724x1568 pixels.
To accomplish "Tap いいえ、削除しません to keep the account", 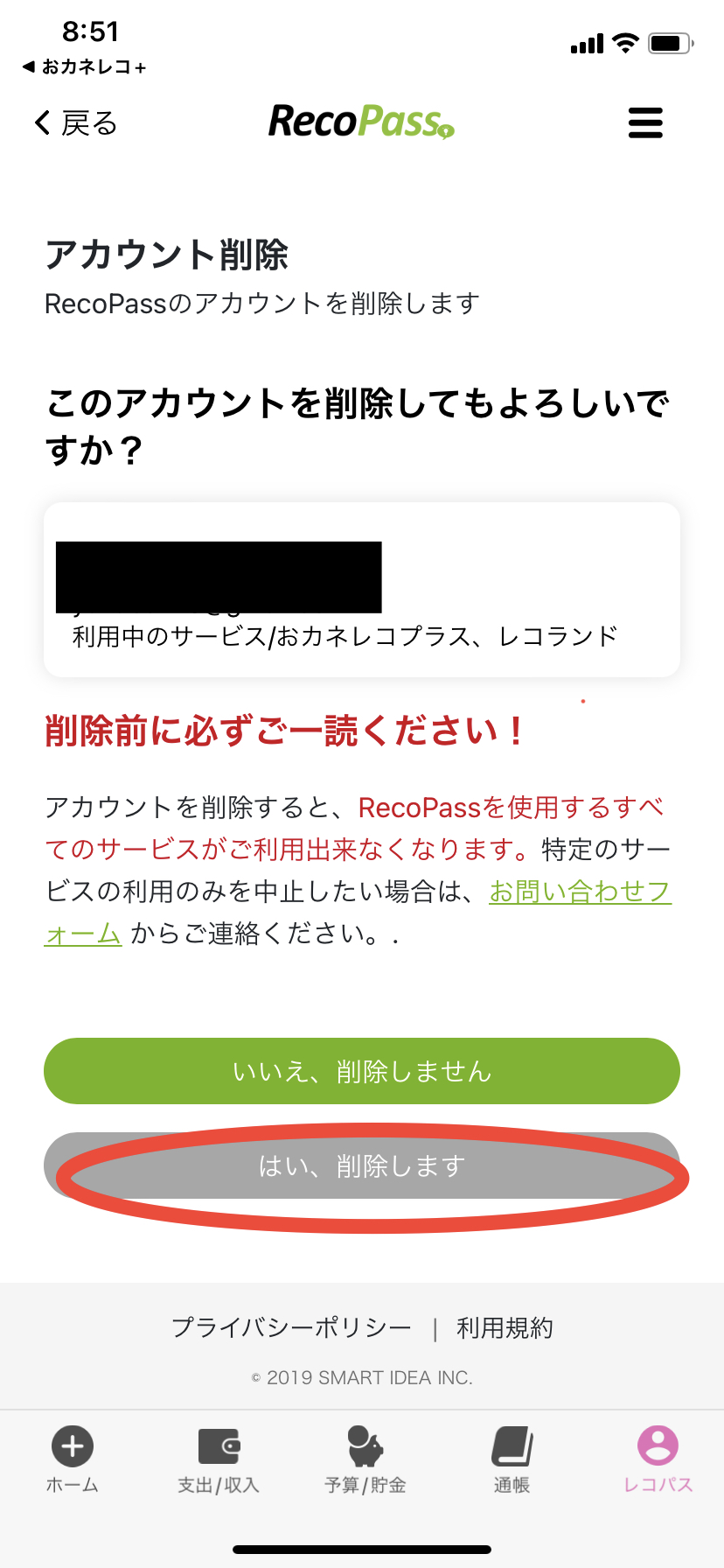I will pos(362,1071).
